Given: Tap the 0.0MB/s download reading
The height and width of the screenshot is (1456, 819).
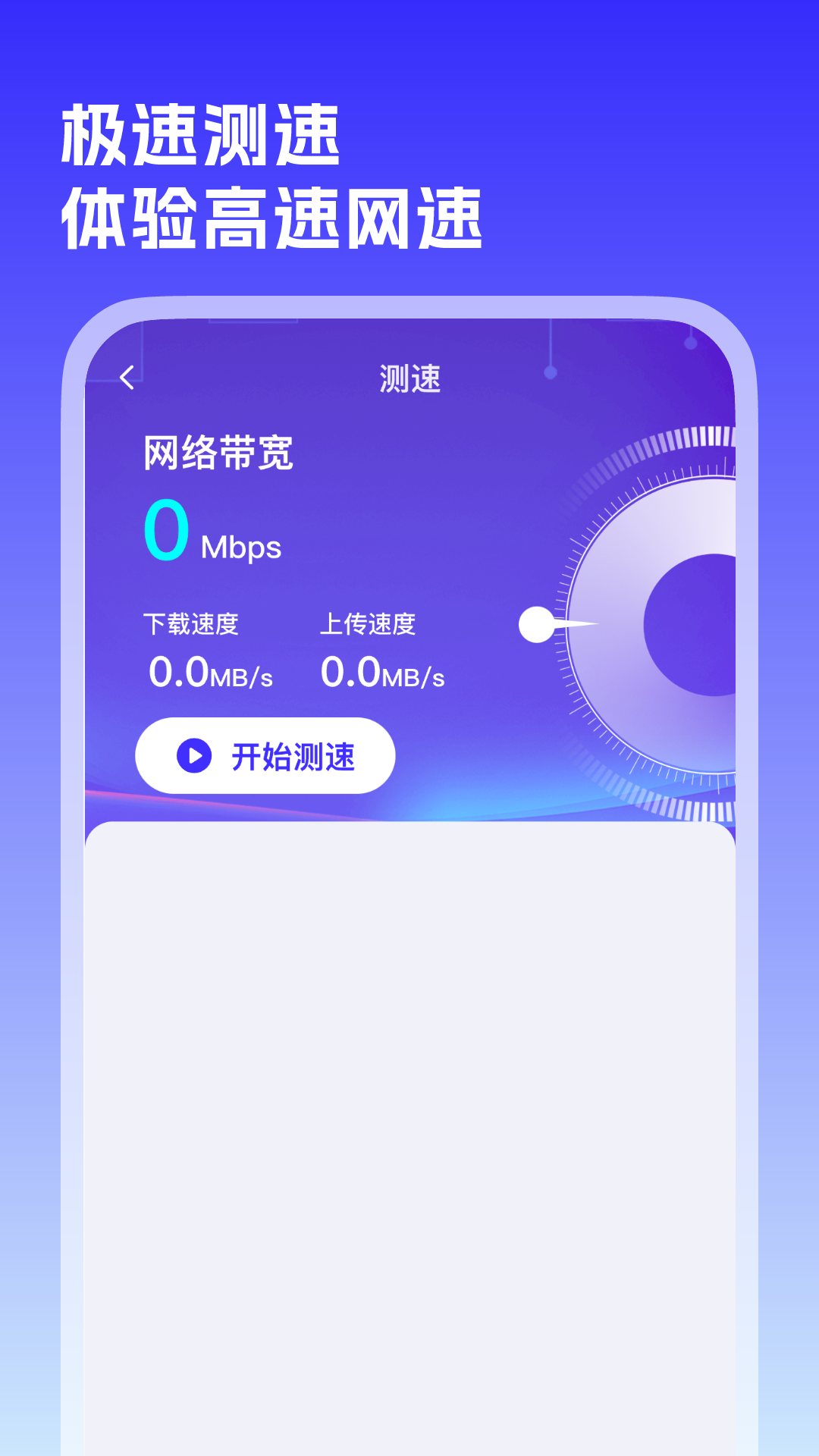Looking at the screenshot, I should pos(212,673).
